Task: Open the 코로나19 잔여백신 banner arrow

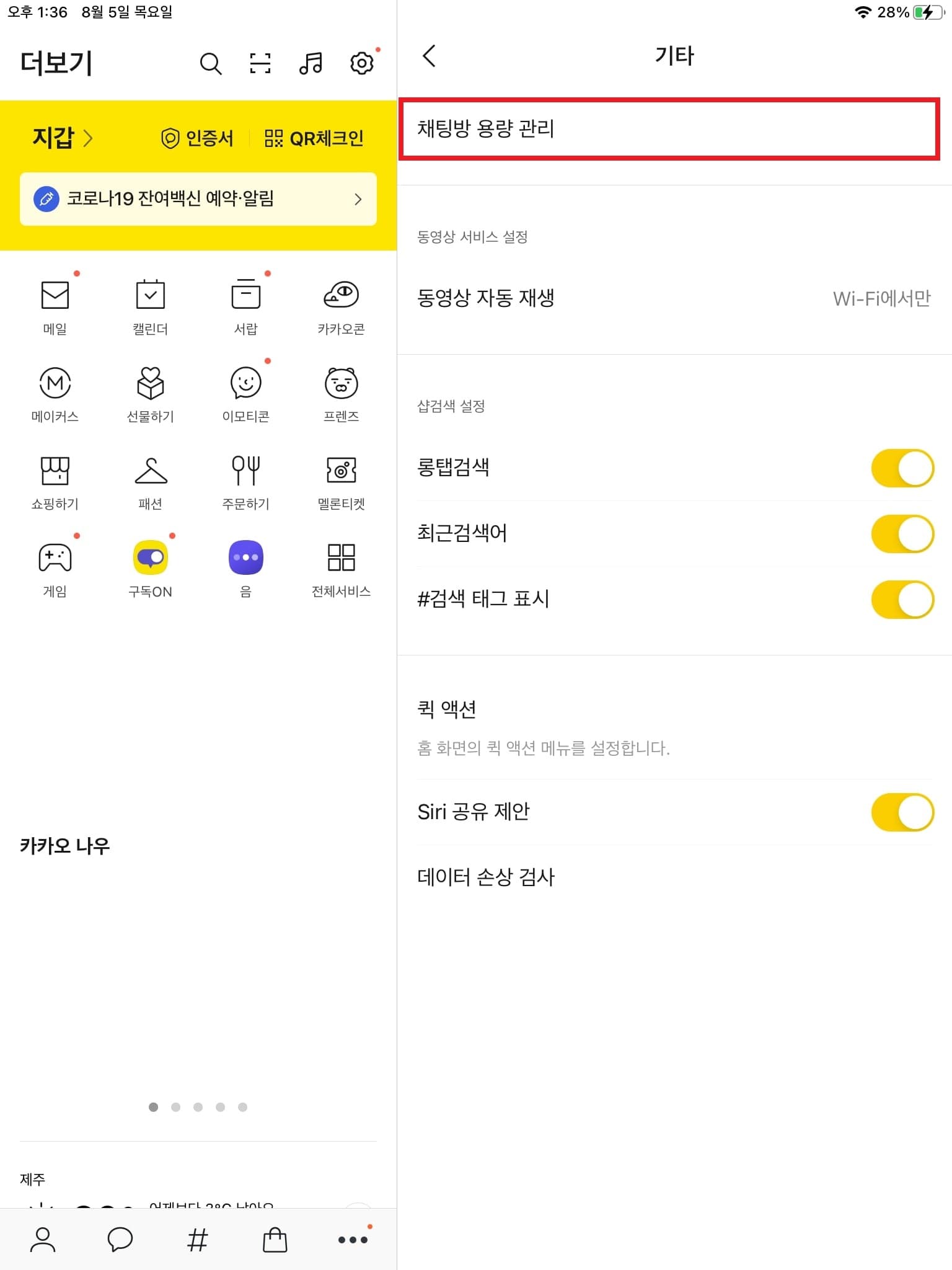Action: [x=358, y=200]
